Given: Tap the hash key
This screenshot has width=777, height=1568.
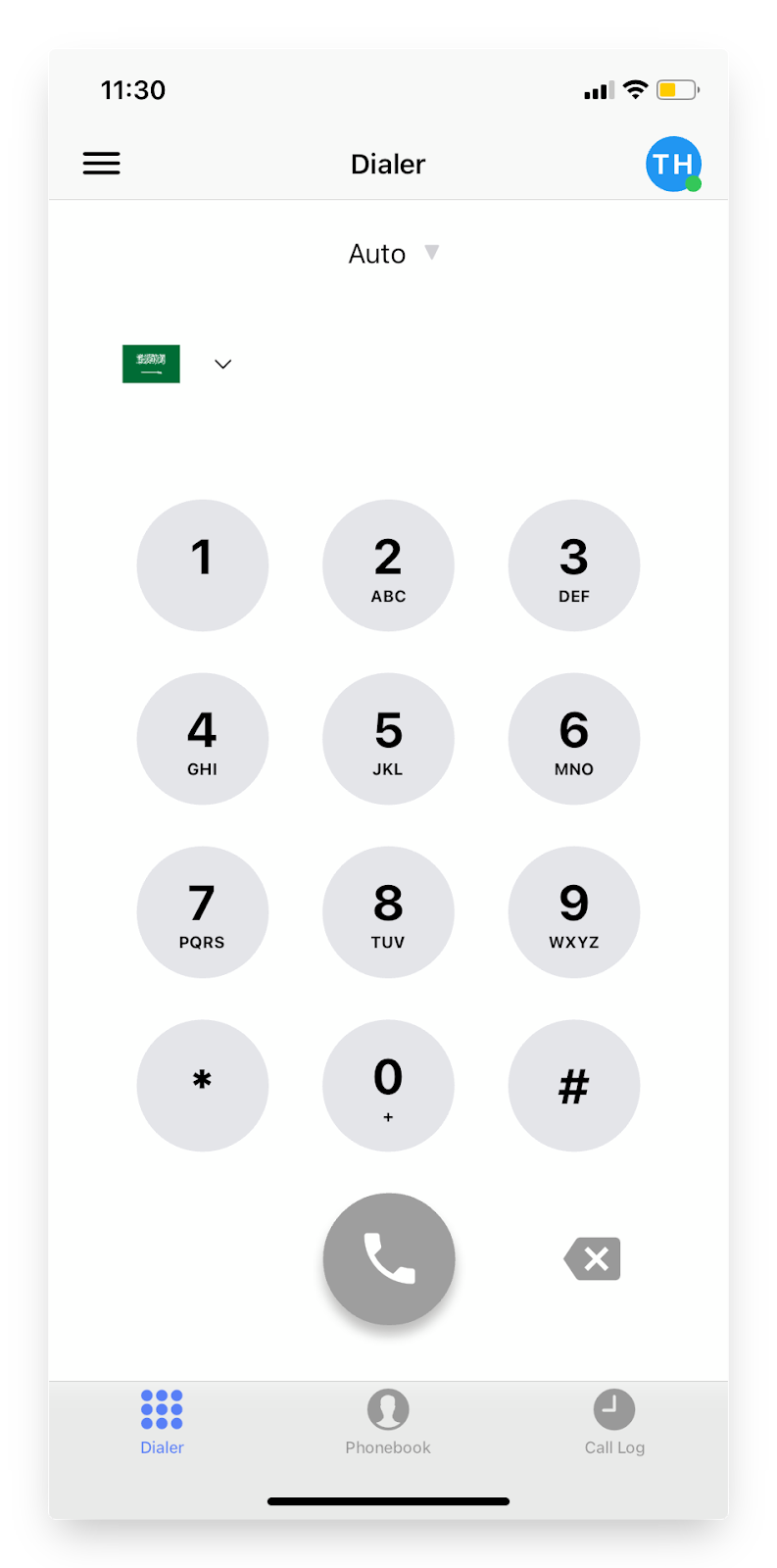Looking at the screenshot, I should point(573,1085).
